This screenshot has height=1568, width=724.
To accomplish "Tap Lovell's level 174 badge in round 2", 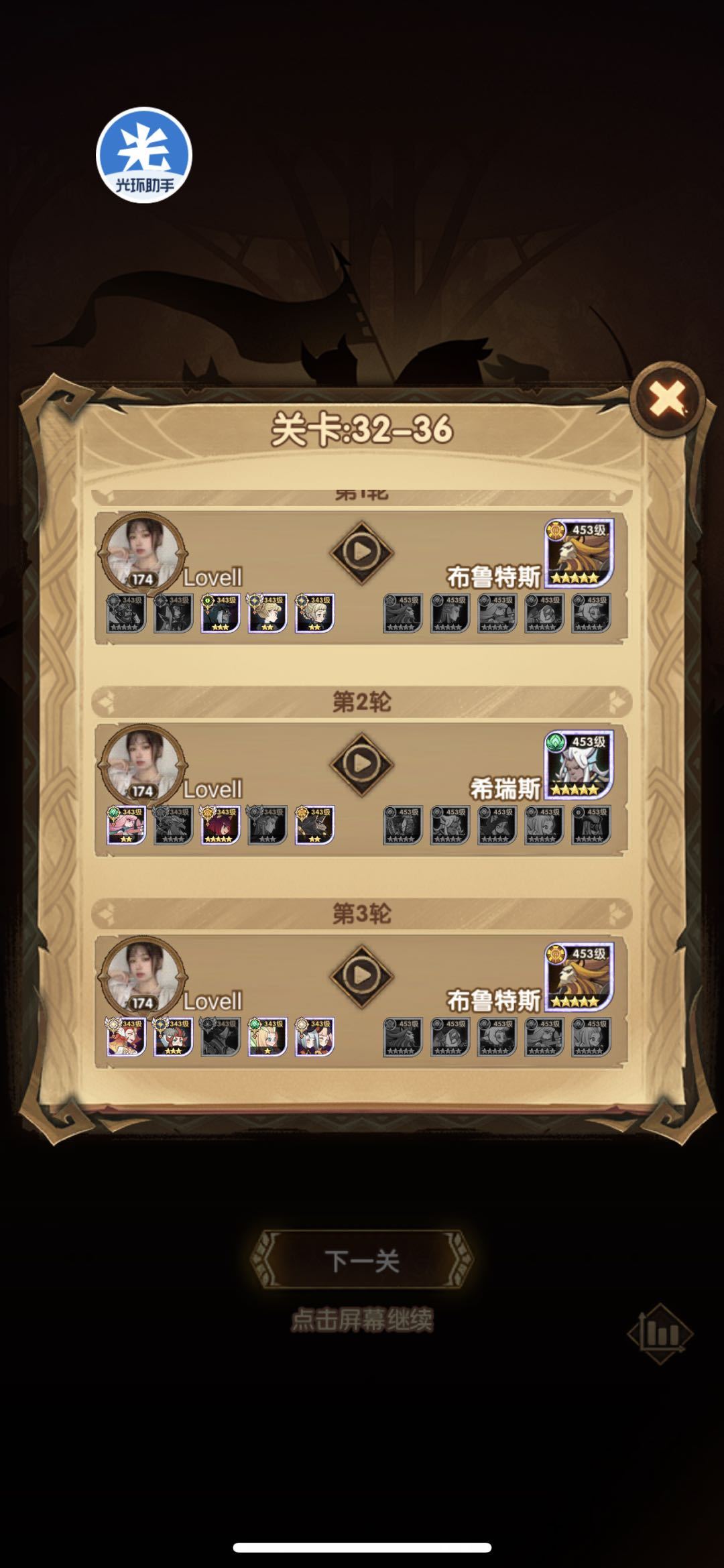I will tap(143, 791).
